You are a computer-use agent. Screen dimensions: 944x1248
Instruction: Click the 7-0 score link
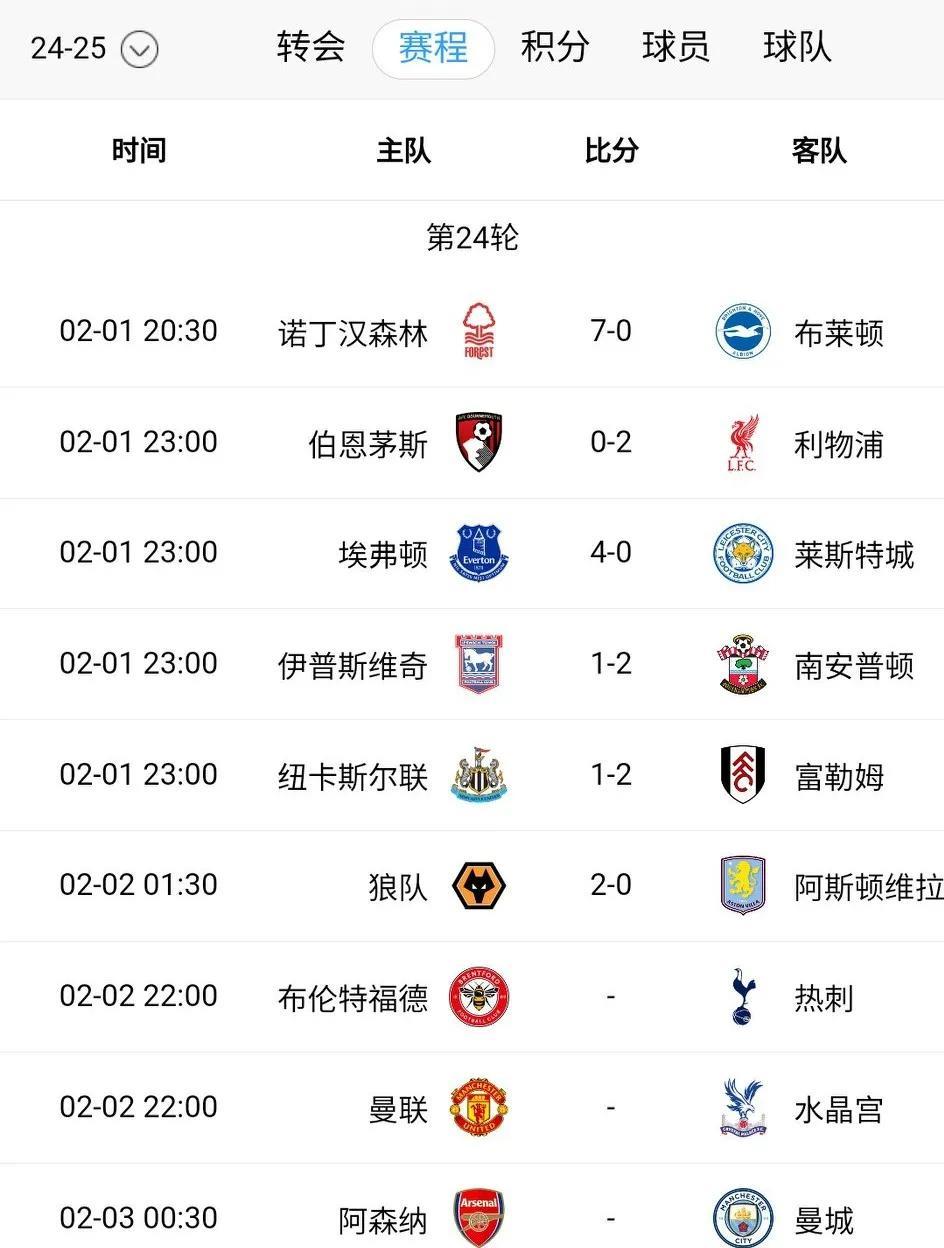tap(610, 331)
